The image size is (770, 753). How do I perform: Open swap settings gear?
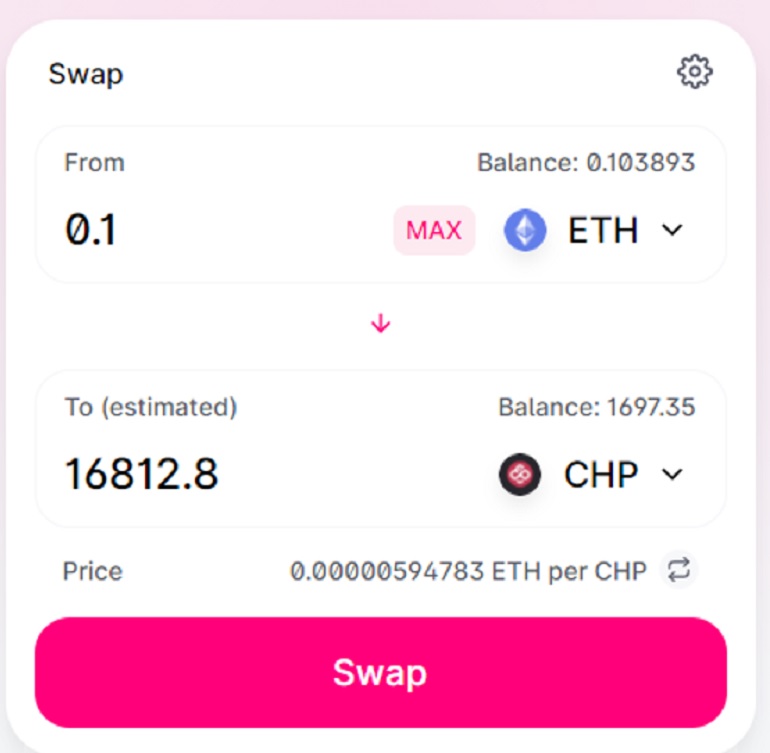[694, 72]
